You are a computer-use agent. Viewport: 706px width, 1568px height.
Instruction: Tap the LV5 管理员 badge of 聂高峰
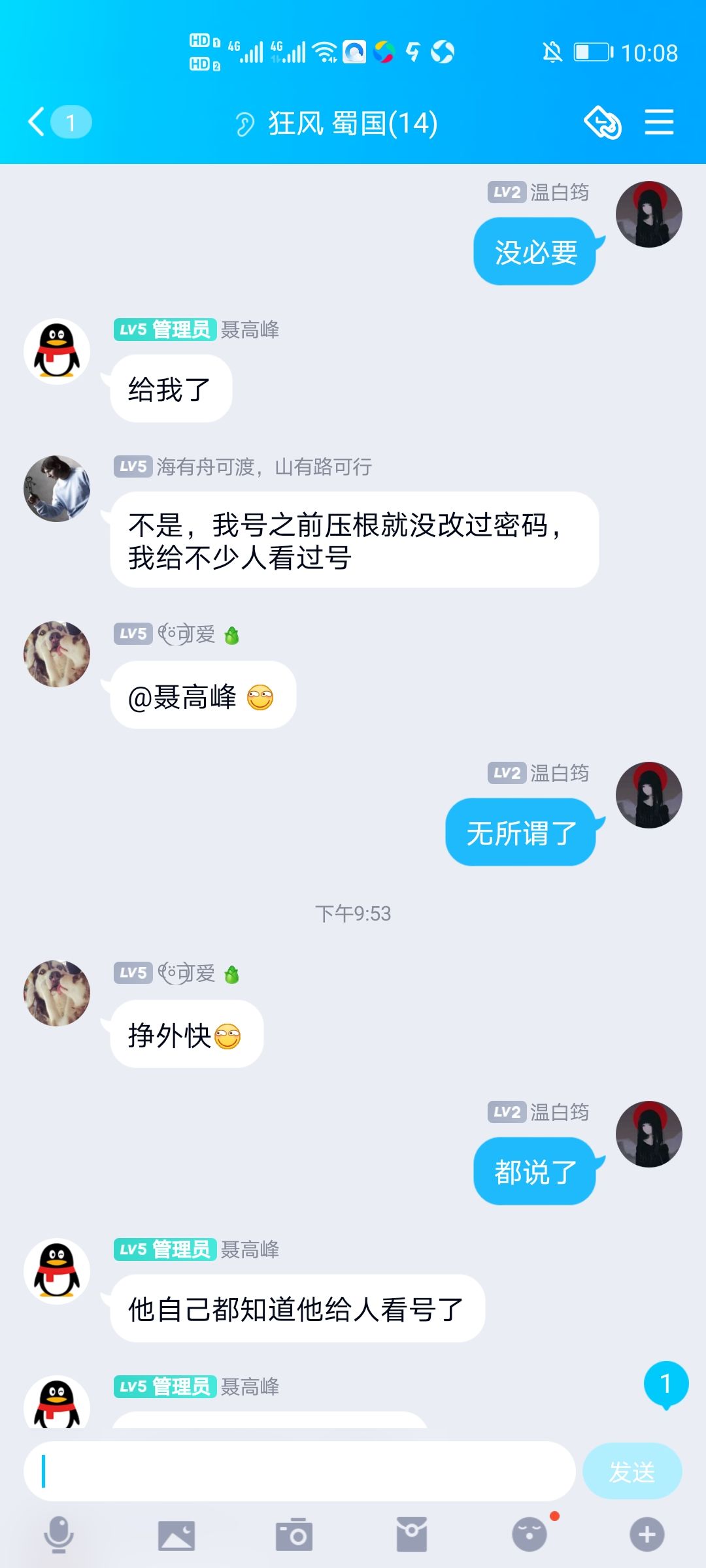[163, 331]
